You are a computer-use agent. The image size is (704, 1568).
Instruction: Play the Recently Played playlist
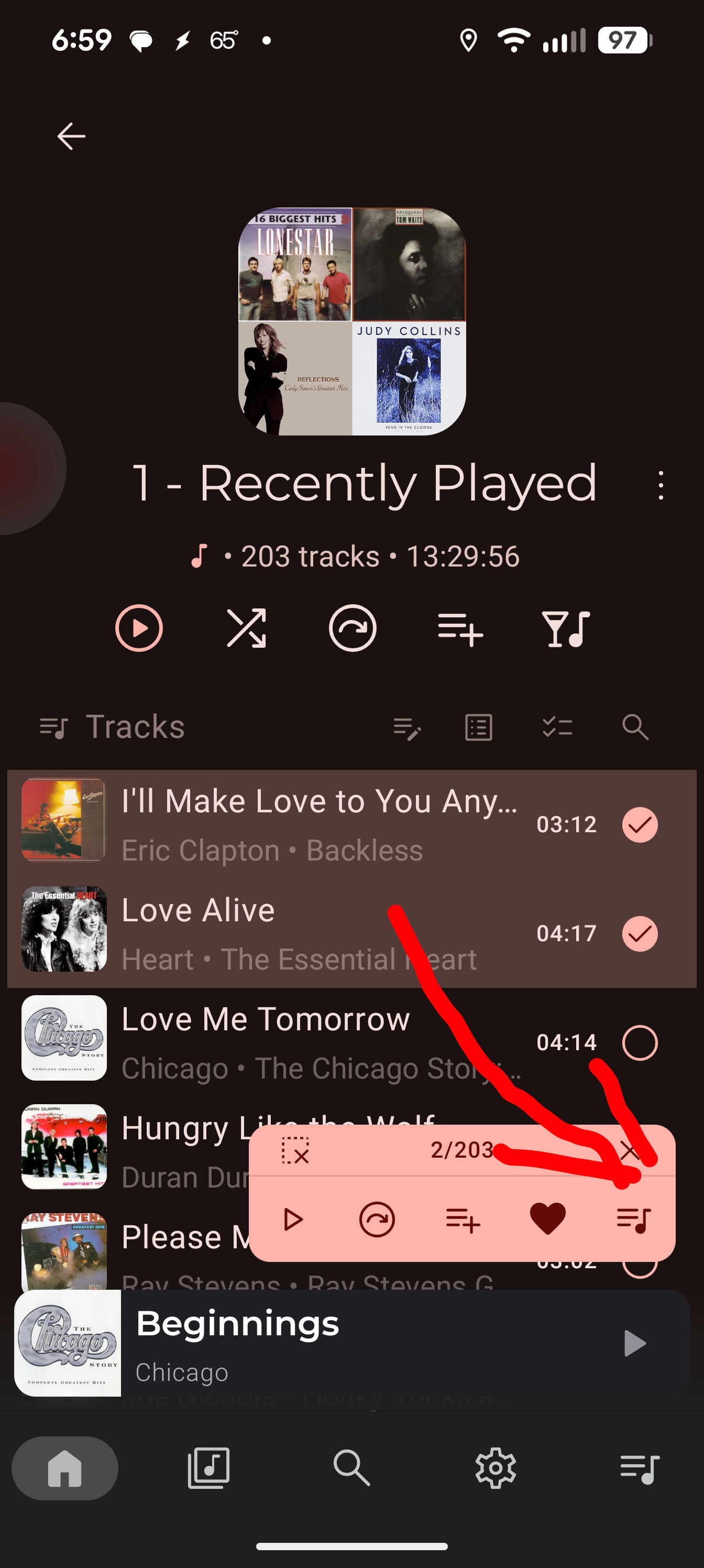(x=139, y=627)
